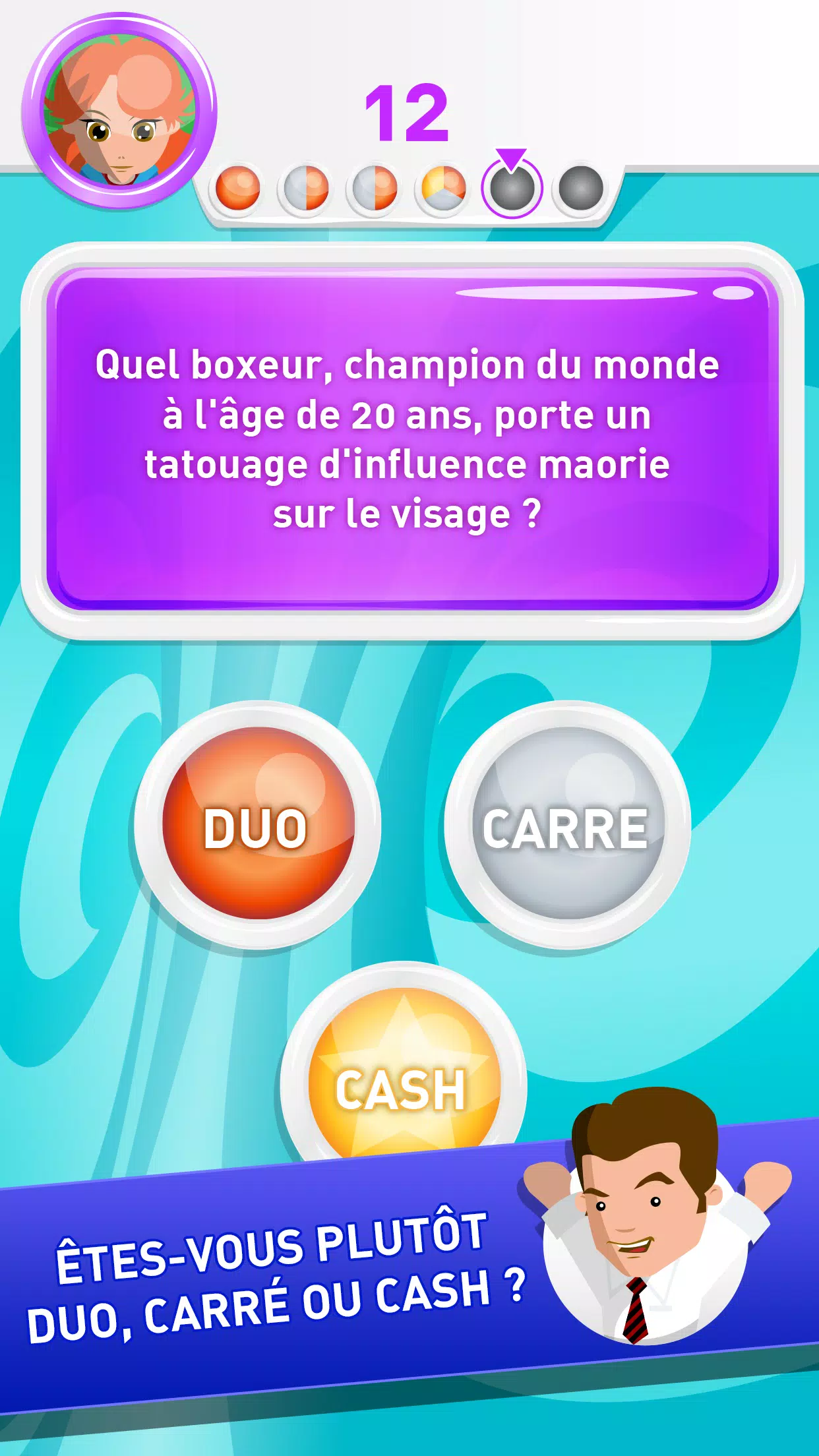
Task: Open the player avatar profile
Action: (119, 110)
